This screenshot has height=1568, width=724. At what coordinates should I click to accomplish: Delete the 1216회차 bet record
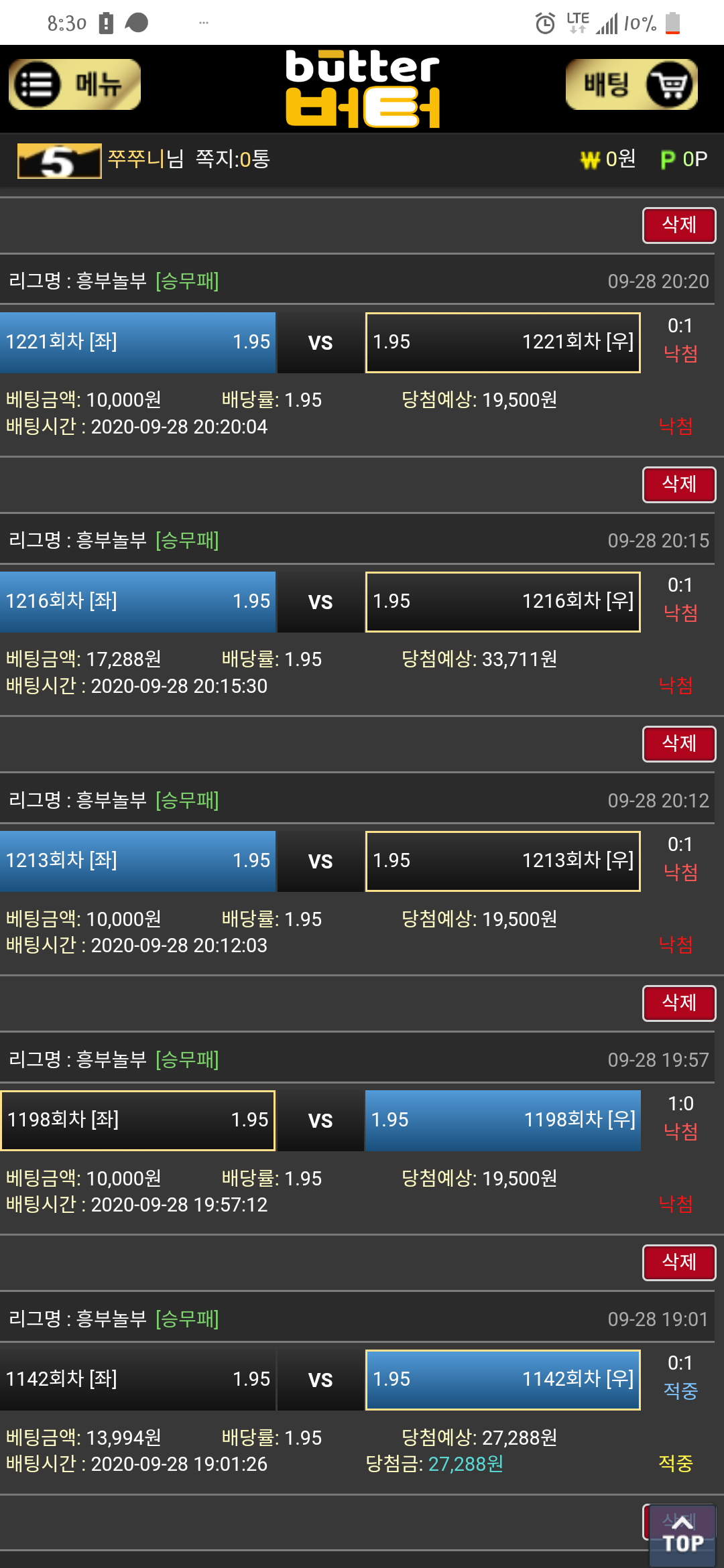coord(678,484)
